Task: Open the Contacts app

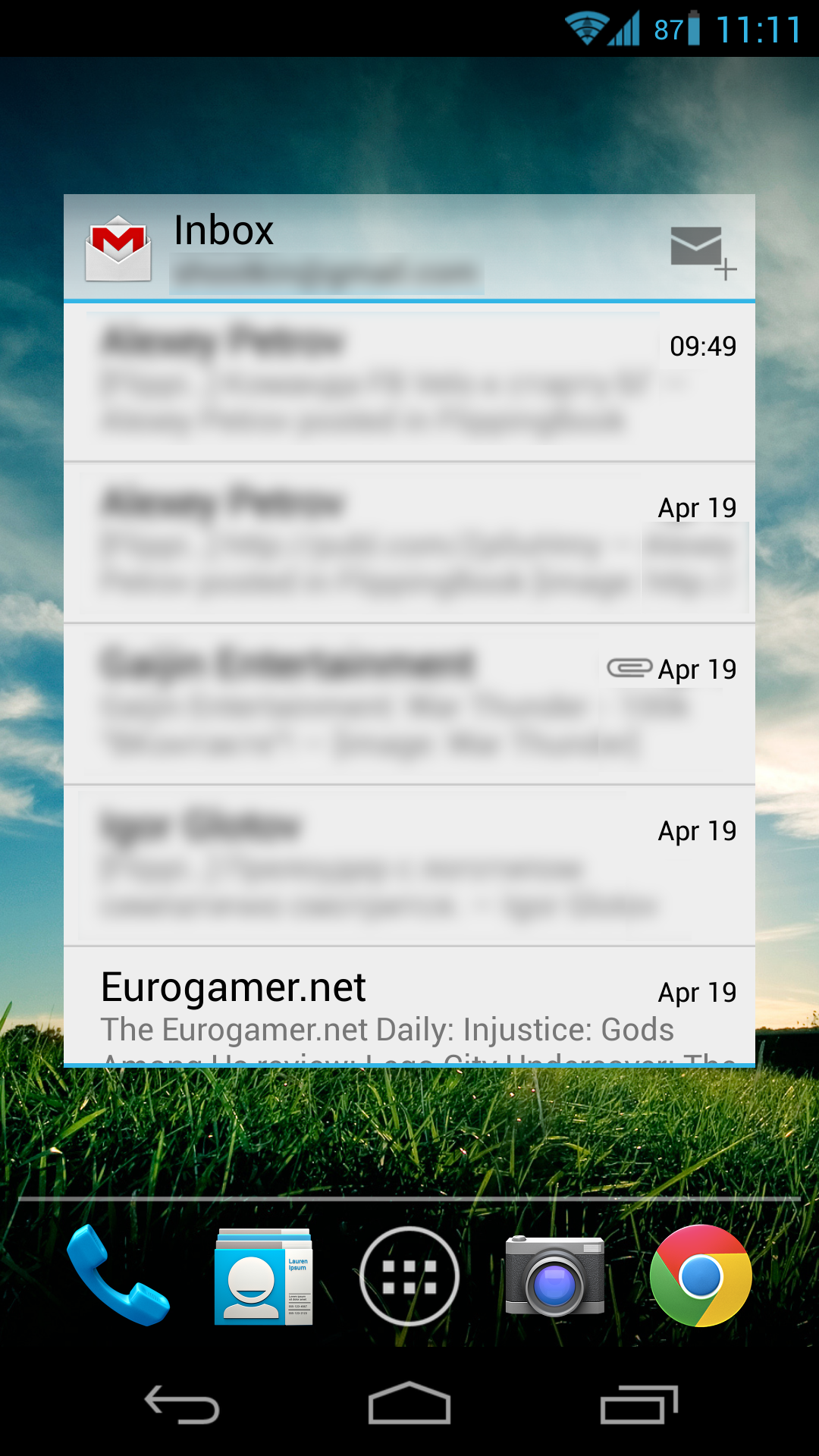Action: tap(263, 1276)
